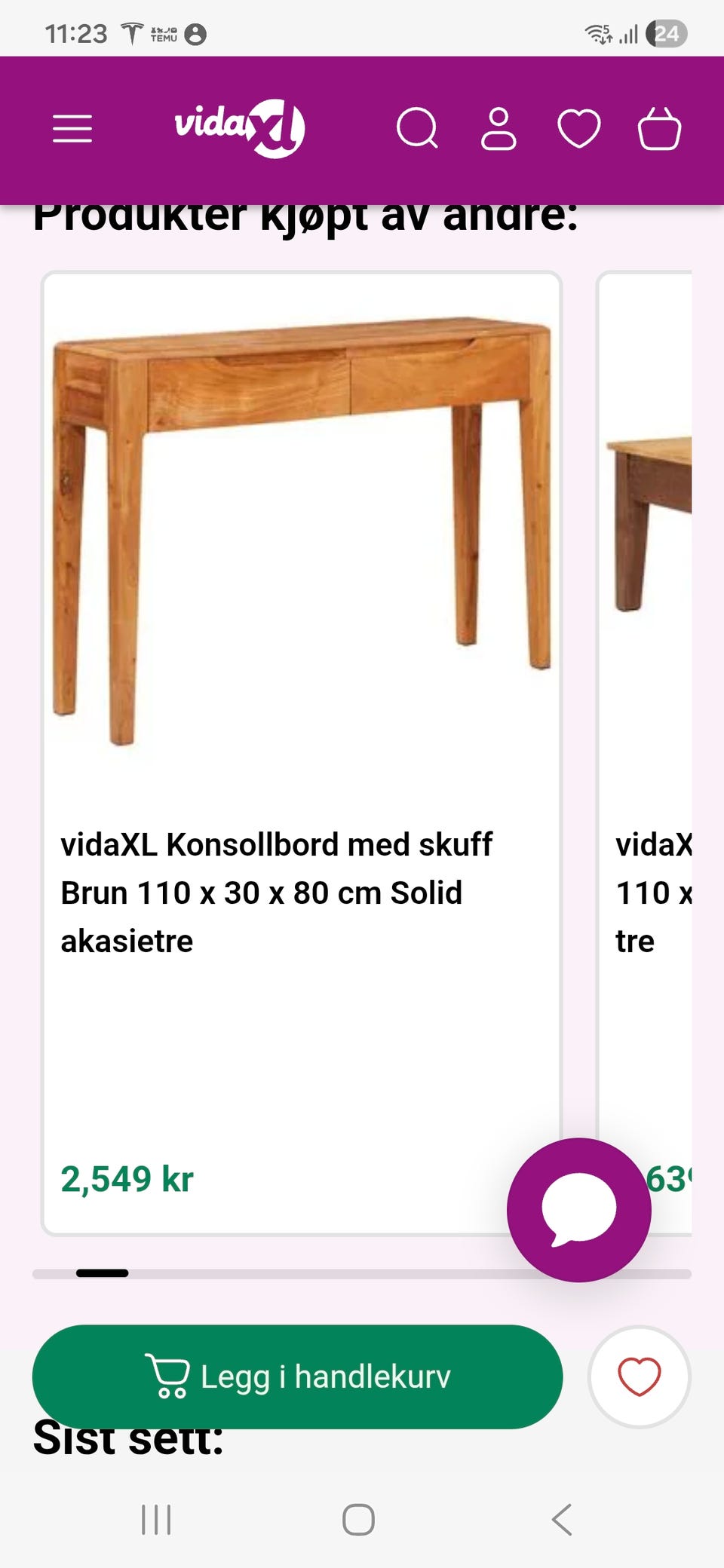
Task: Favorite the product with the heart button
Action: 637,1377
